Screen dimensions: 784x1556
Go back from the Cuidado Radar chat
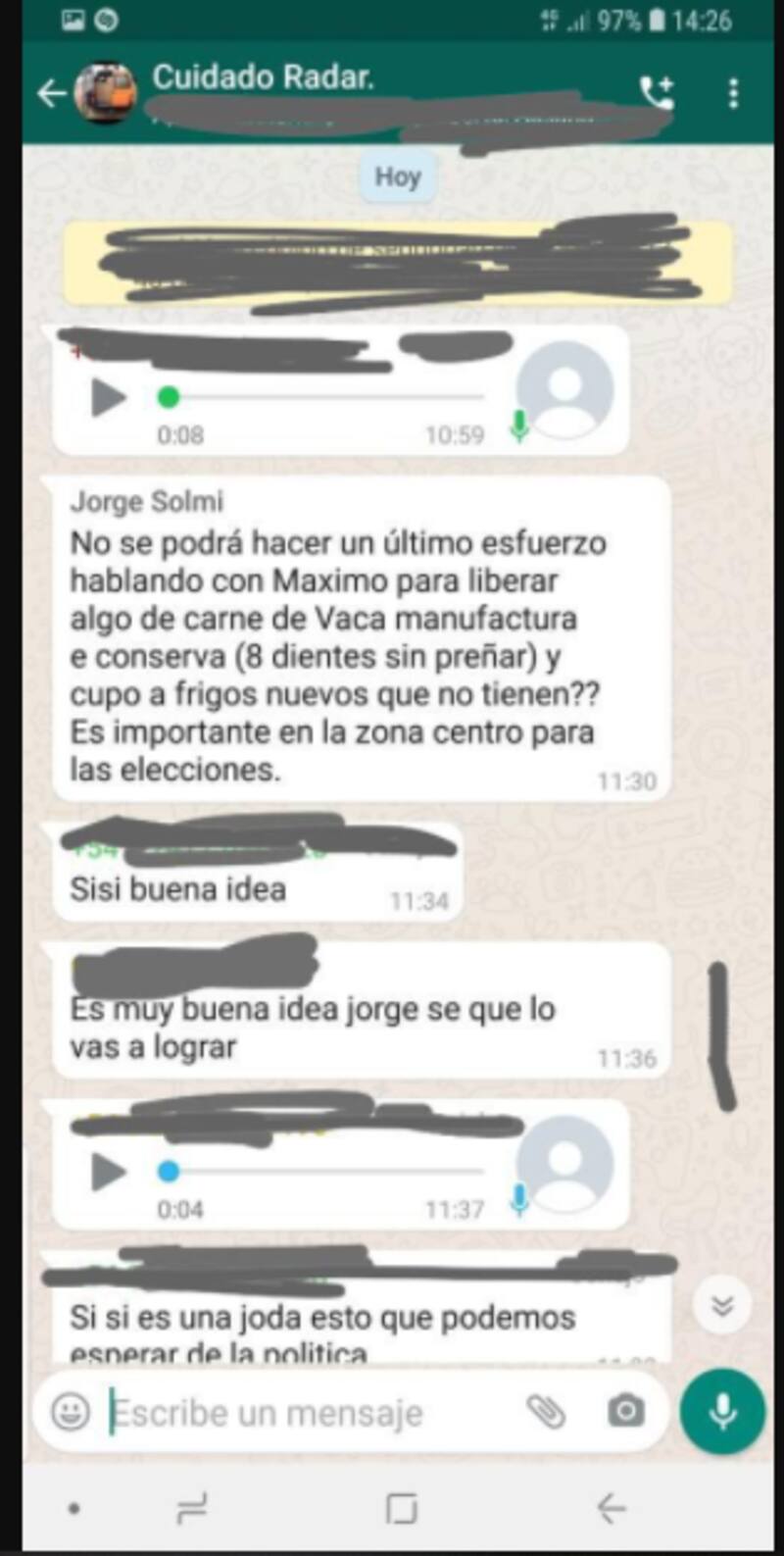tap(51, 93)
